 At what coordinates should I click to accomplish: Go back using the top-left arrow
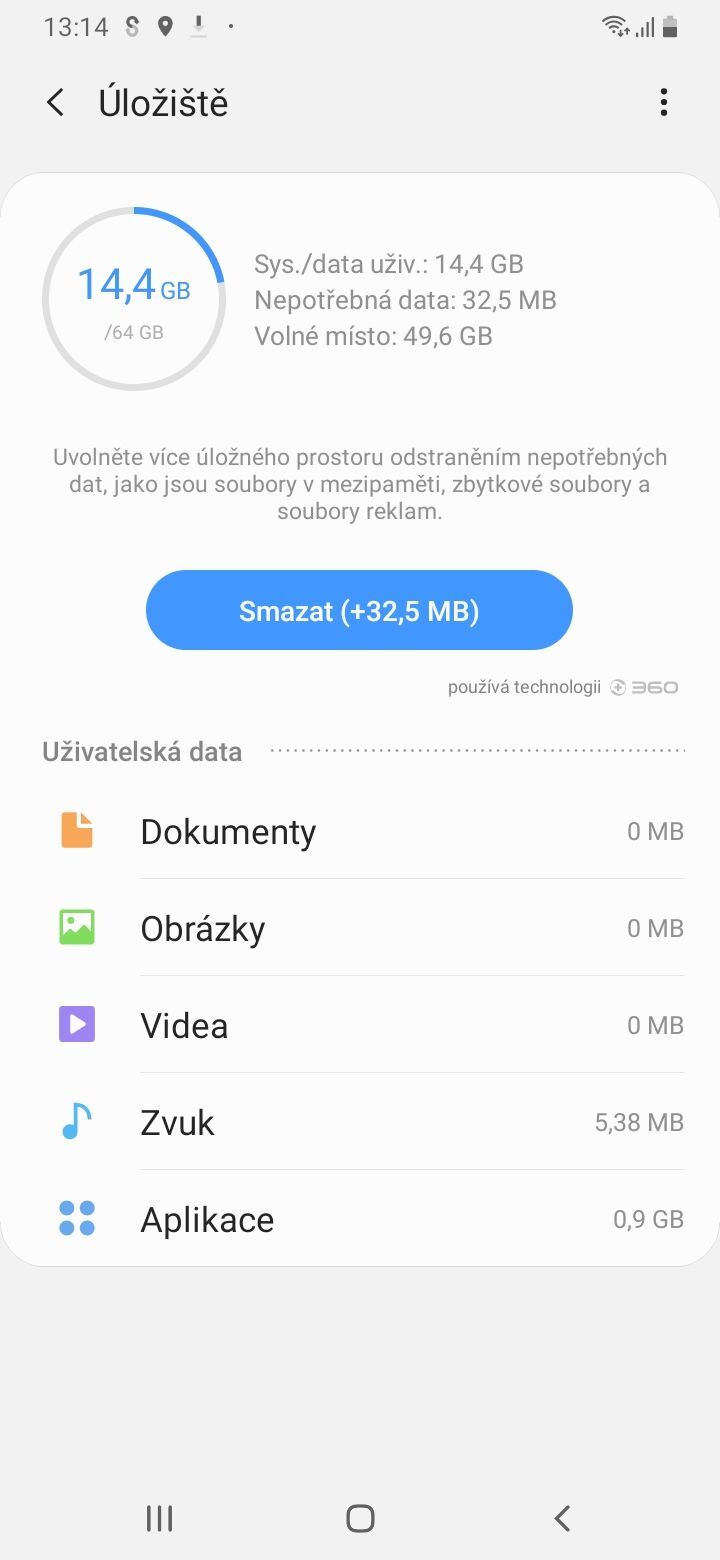(56, 102)
